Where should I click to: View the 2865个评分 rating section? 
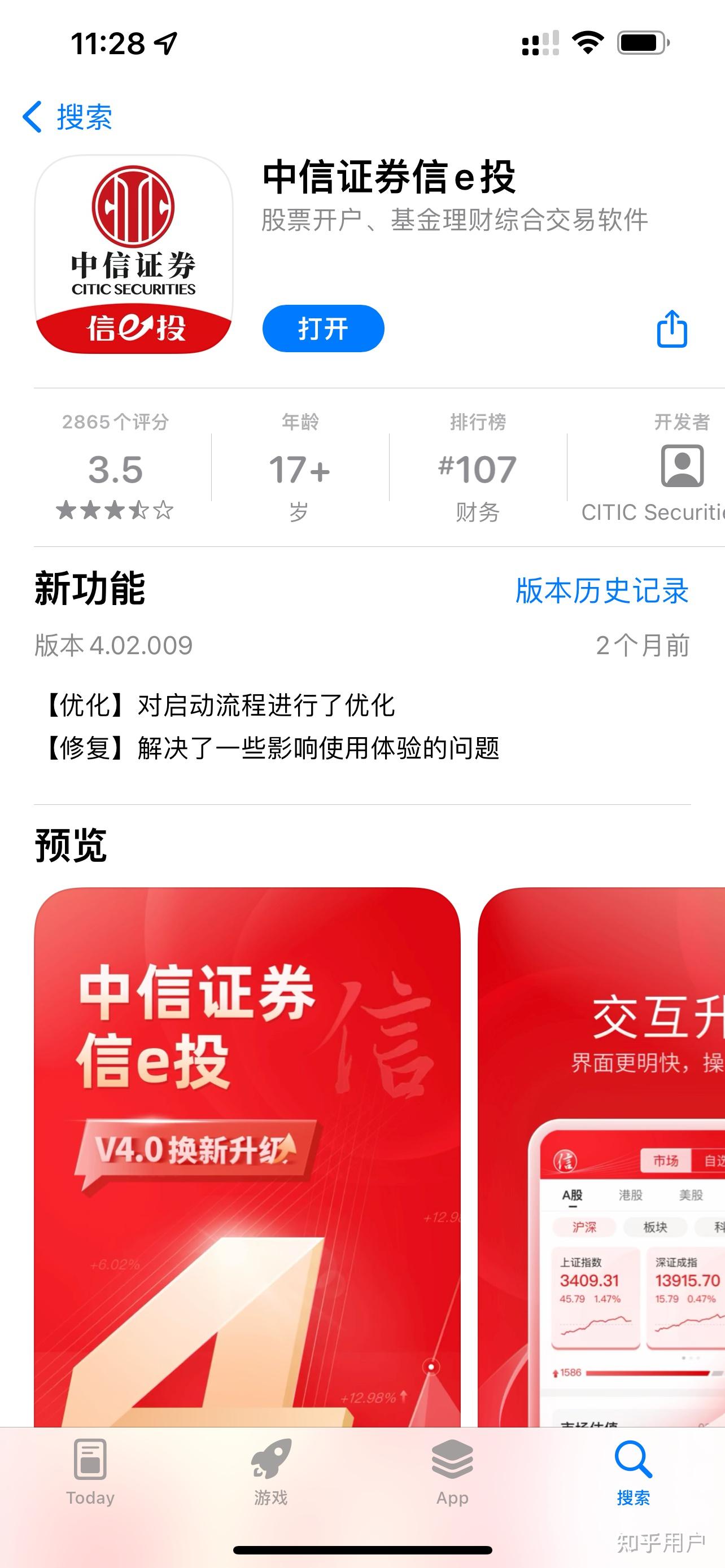tap(116, 467)
